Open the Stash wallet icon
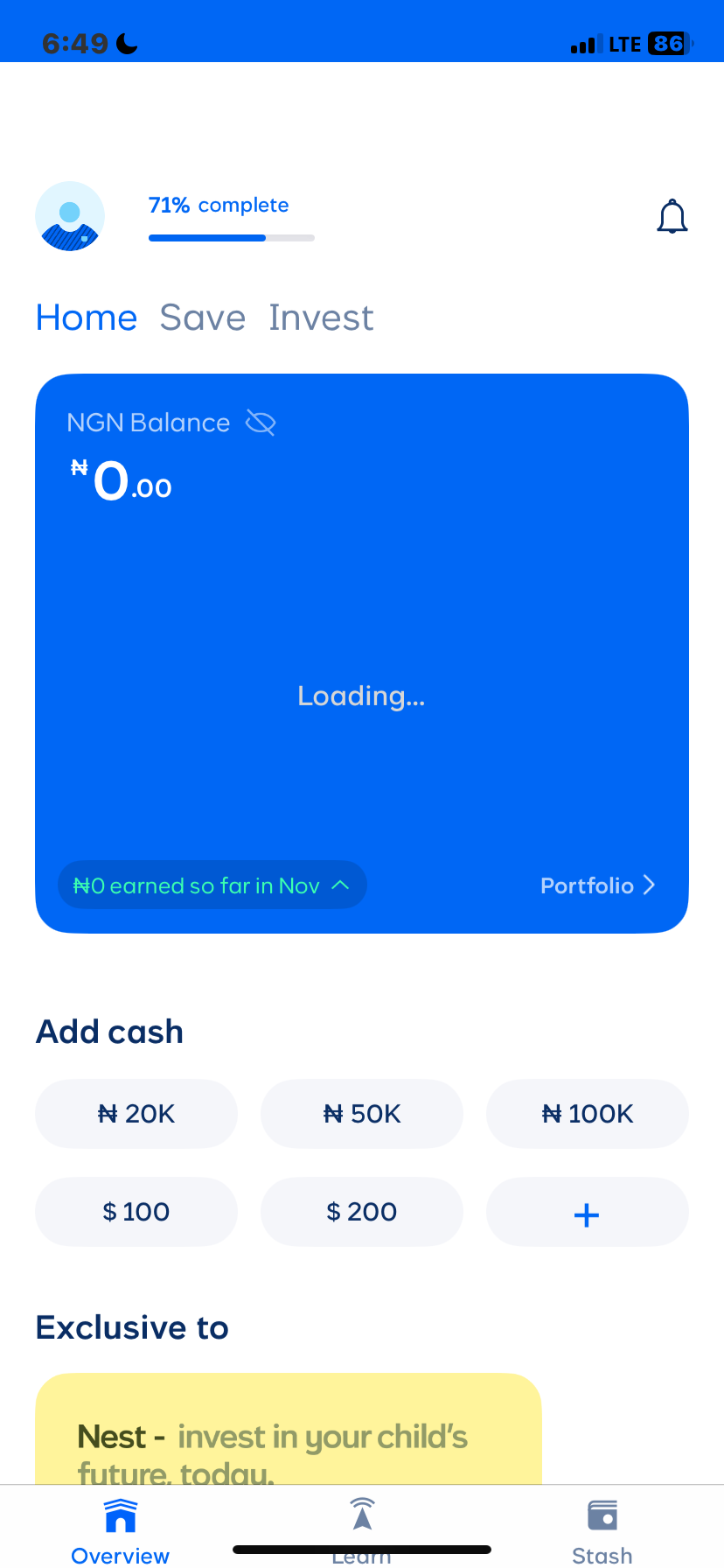The width and height of the screenshot is (724, 1568). [602, 1514]
